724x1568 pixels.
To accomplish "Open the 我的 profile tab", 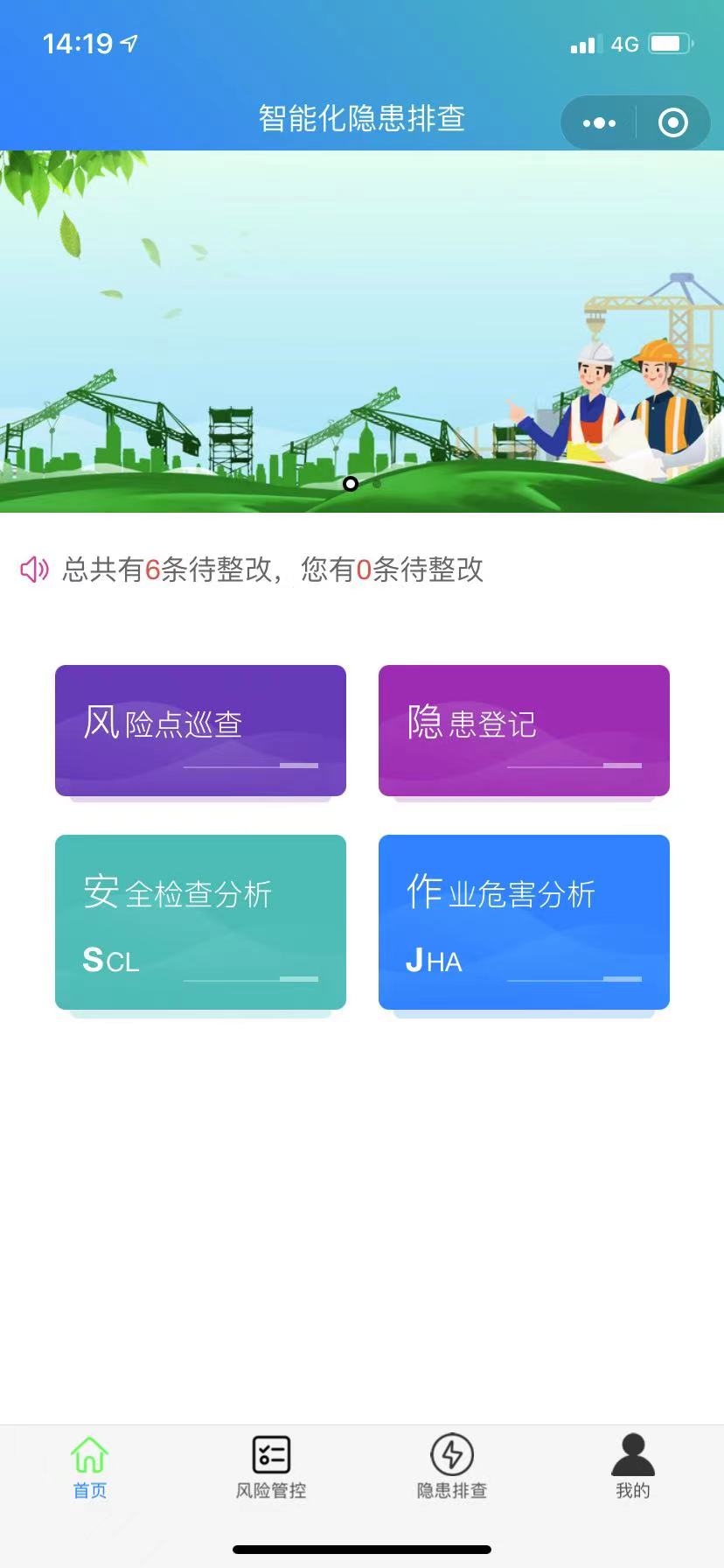I will pos(633,1467).
